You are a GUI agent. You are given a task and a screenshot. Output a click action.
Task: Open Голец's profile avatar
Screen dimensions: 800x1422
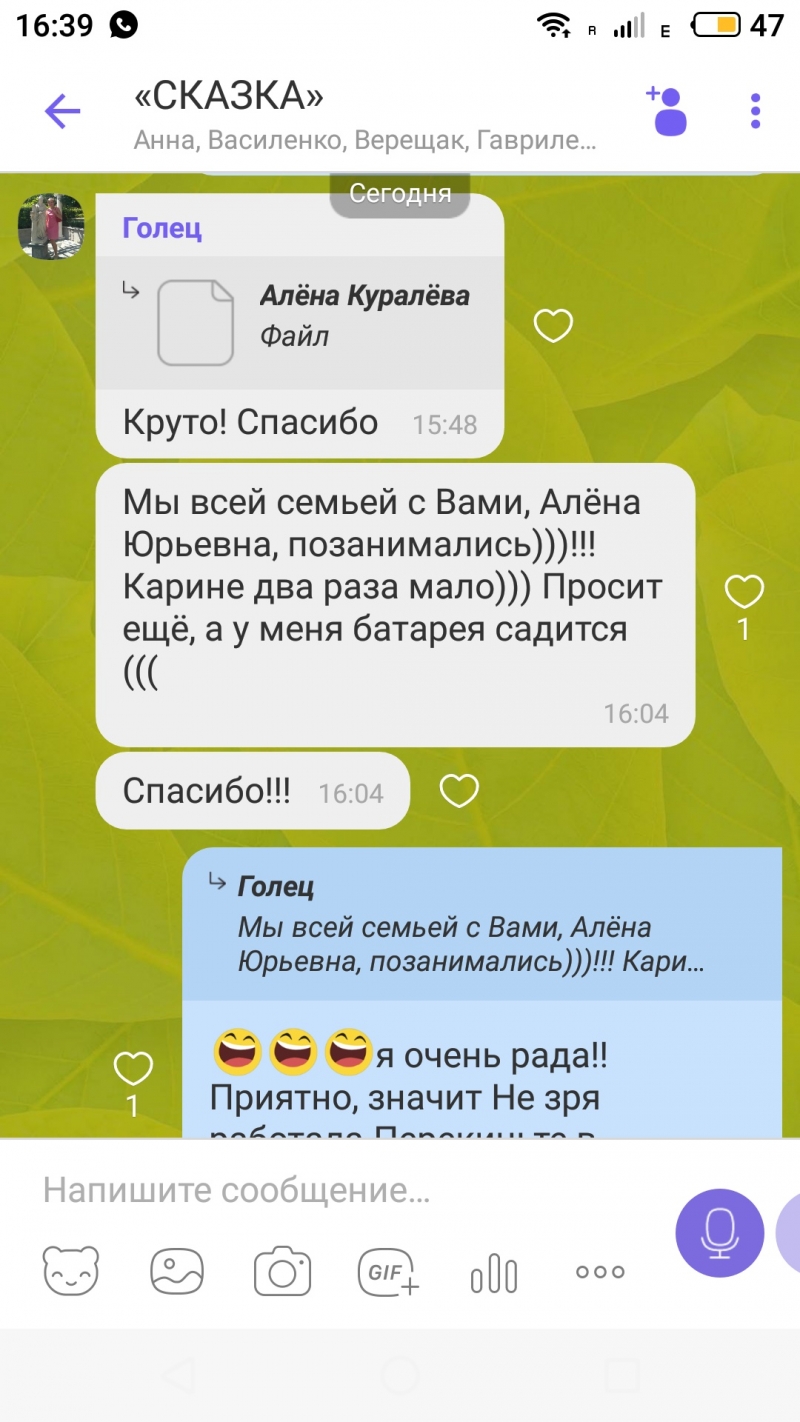point(51,226)
